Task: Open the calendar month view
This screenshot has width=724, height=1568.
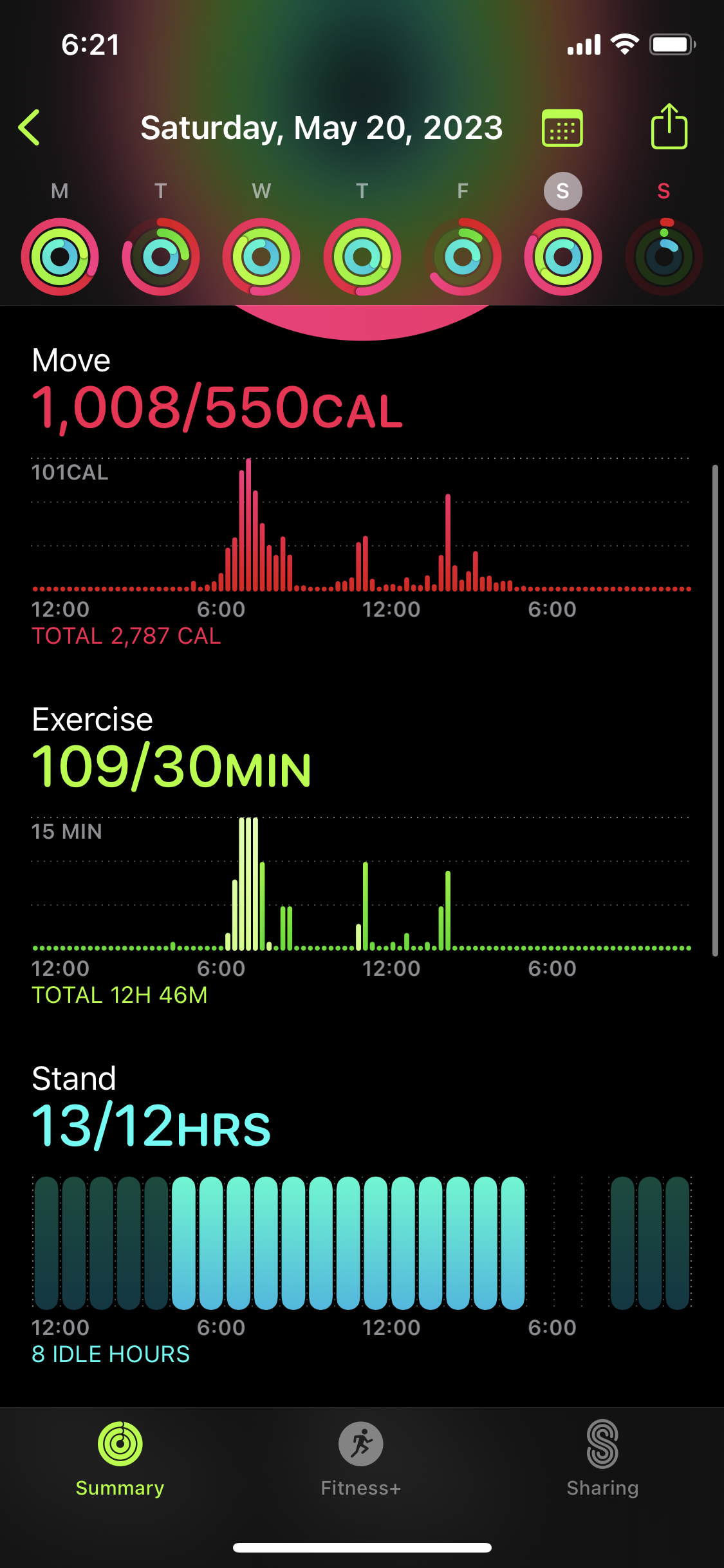Action: coord(562,128)
